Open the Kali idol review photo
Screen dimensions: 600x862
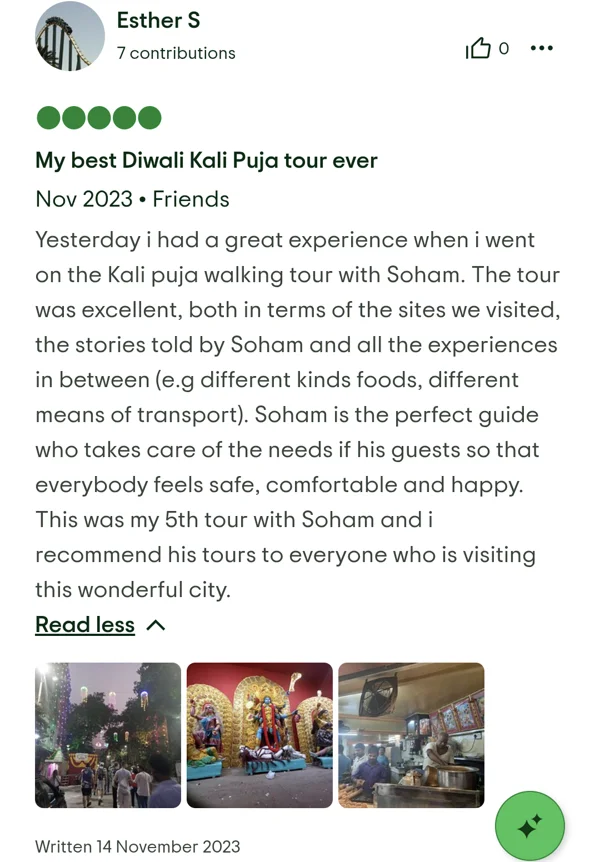260,735
